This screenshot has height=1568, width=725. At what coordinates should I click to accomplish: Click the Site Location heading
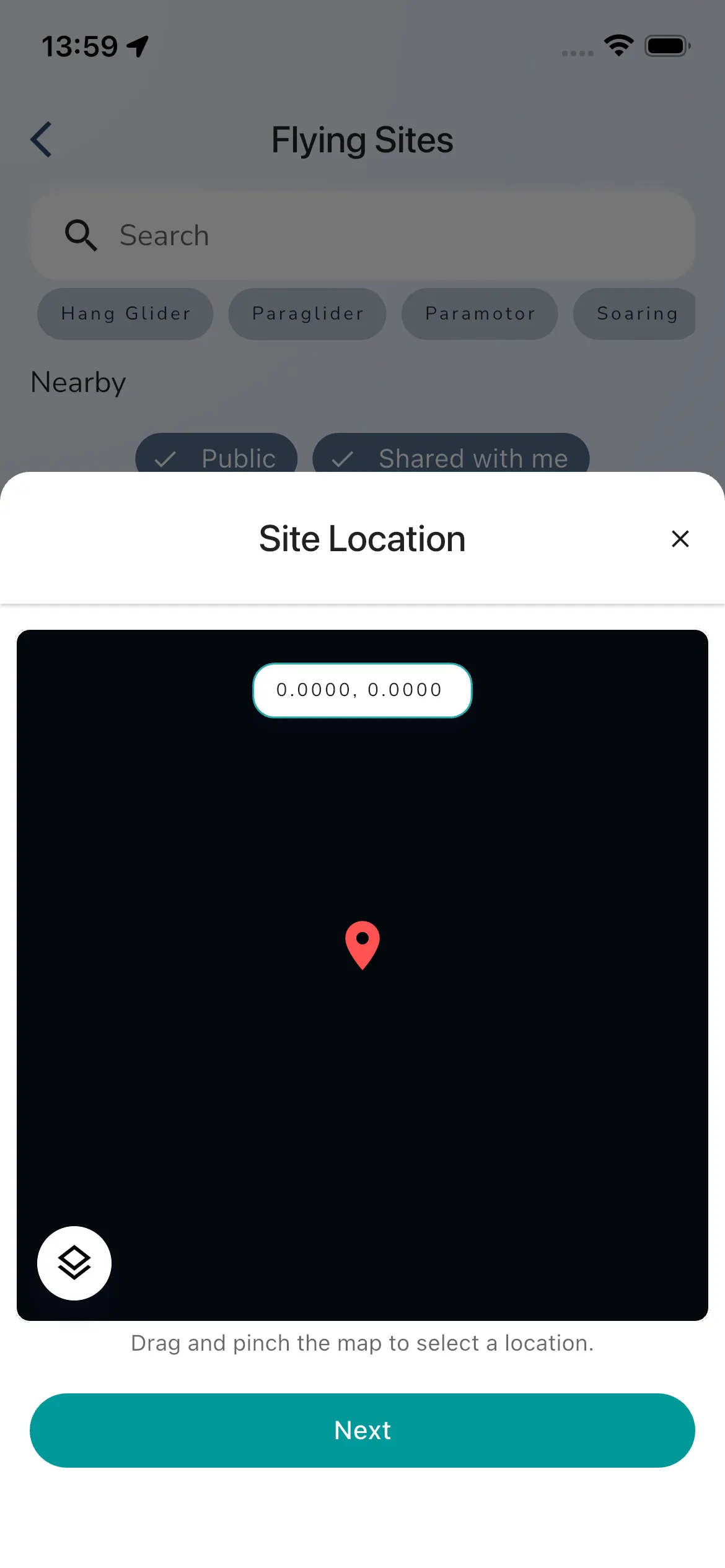(x=362, y=539)
